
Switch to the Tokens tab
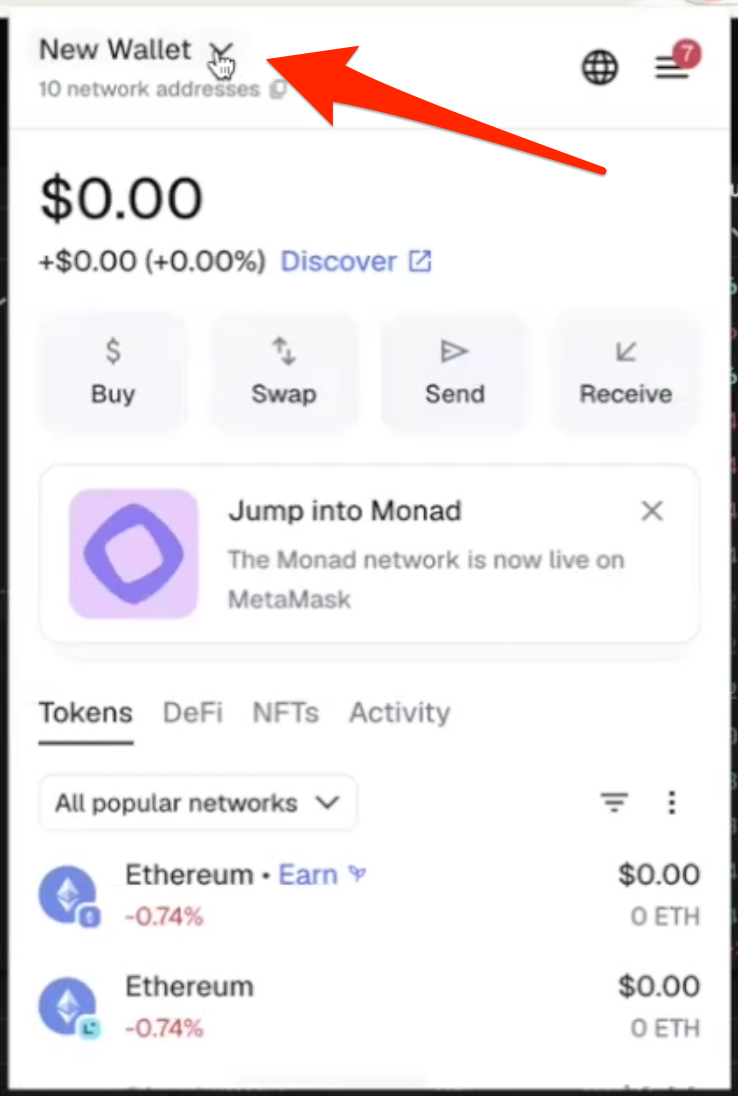point(85,713)
